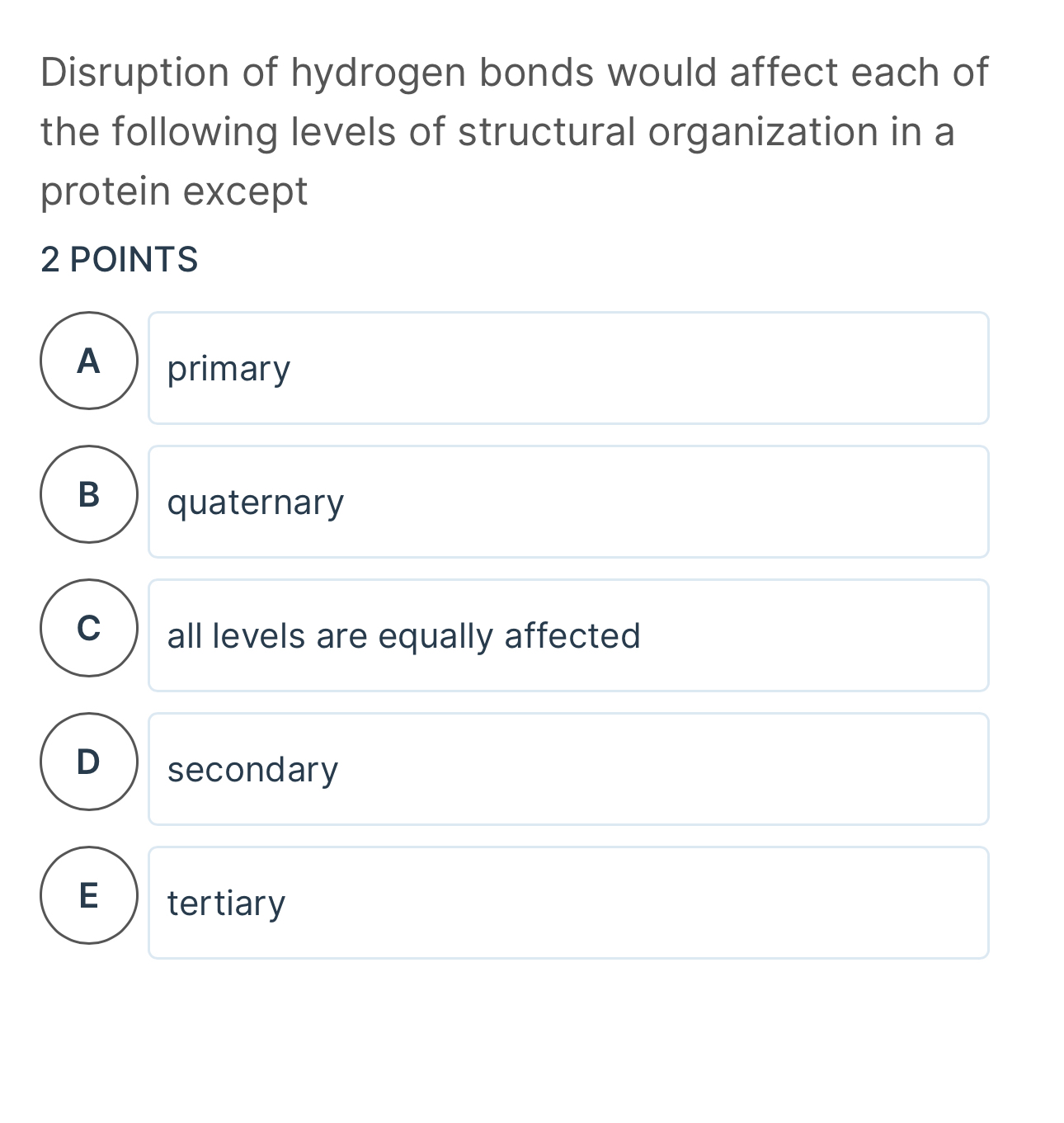Select option E tertiary
Viewport: 1064px width, 1123px height.
(567, 903)
